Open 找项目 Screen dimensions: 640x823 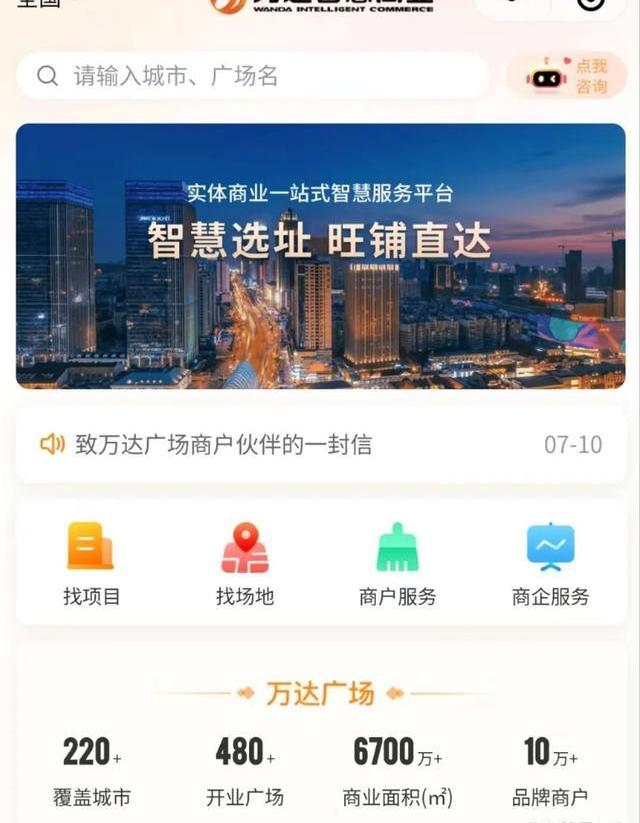[91, 564]
